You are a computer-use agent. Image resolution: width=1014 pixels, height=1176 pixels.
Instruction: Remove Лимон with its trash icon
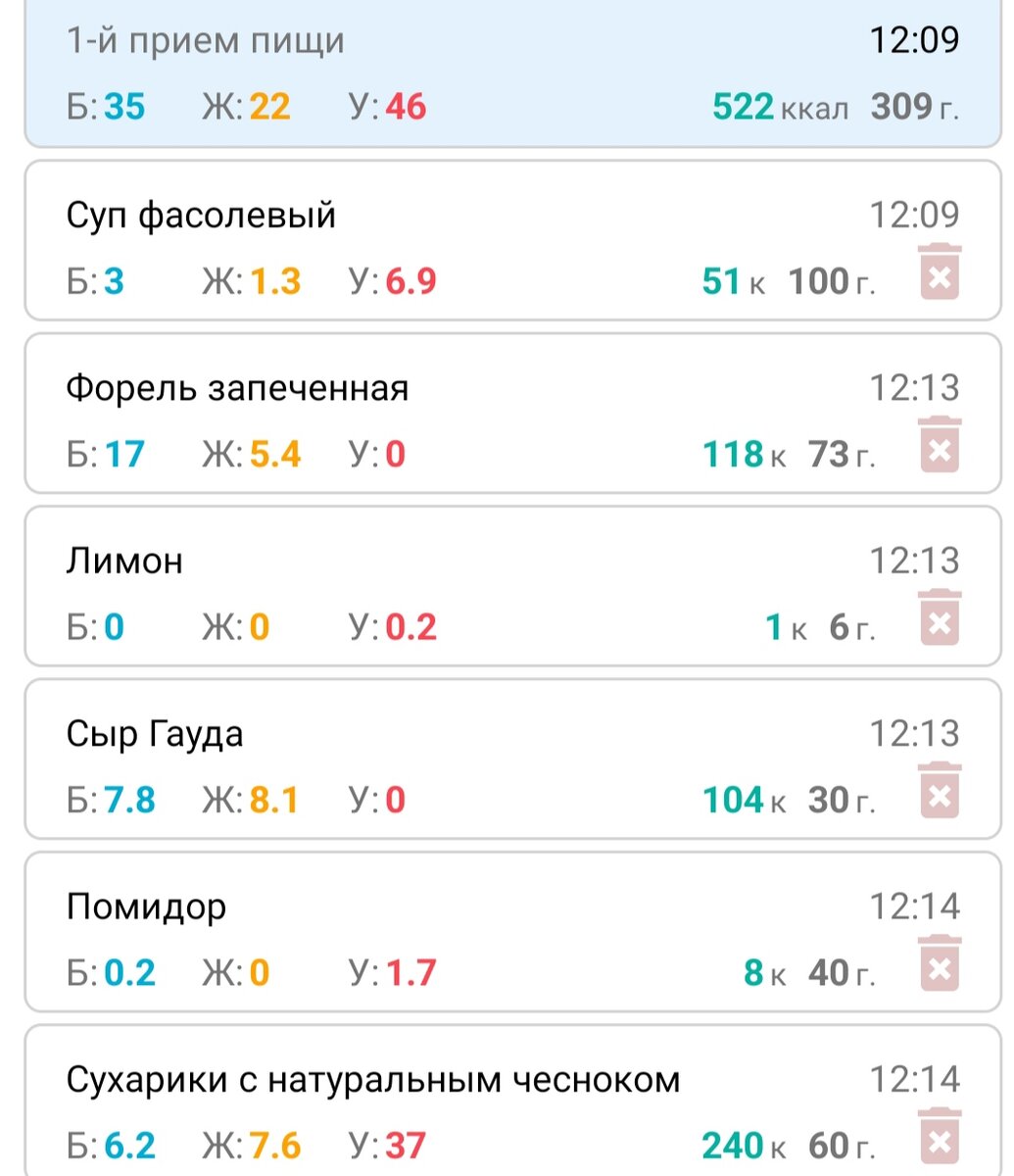point(940,618)
